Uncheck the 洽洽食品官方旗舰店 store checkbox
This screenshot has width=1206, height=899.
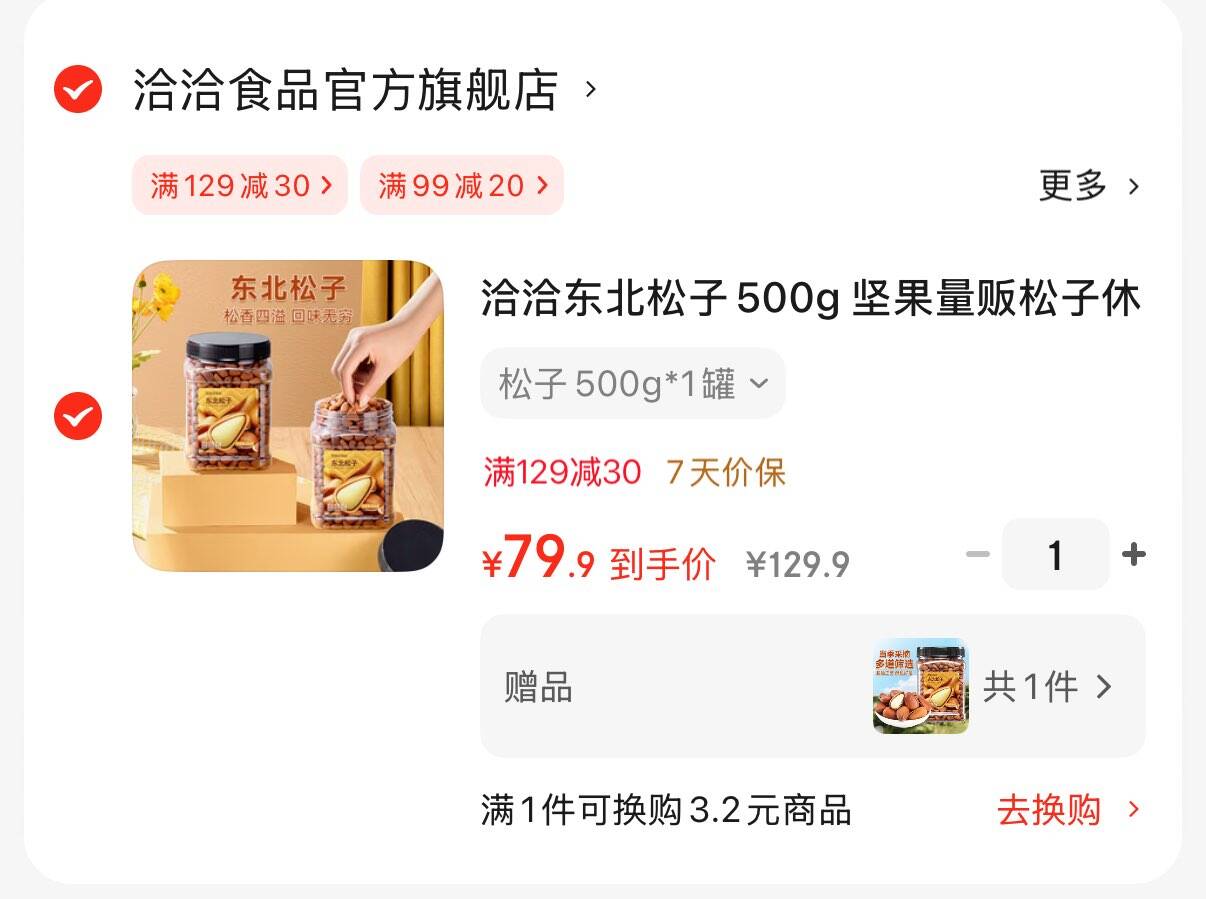coord(77,90)
